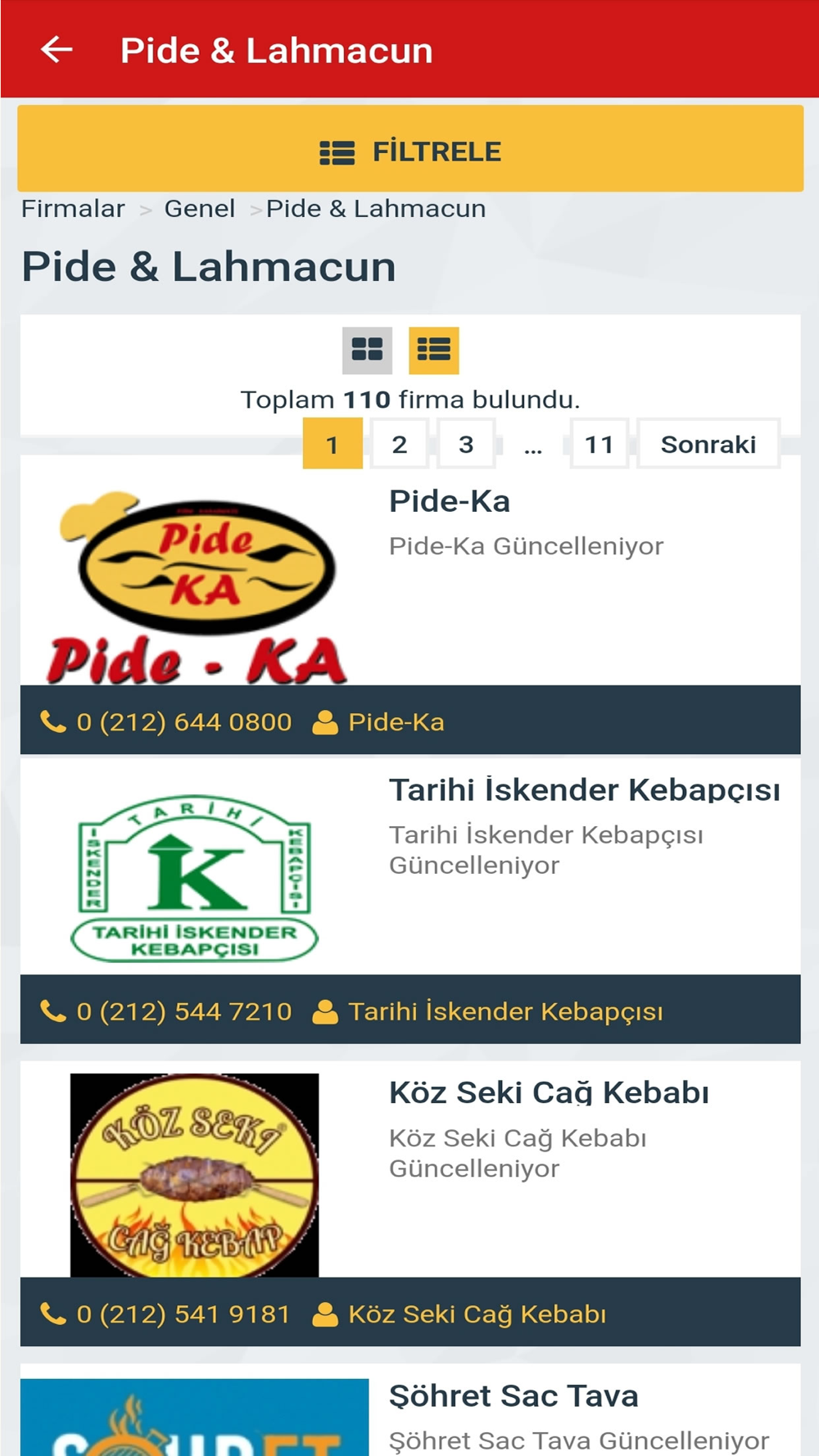Switch to grid view layout
The width and height of the screenshot is (819, 1456).
click(x=367, y=350)
